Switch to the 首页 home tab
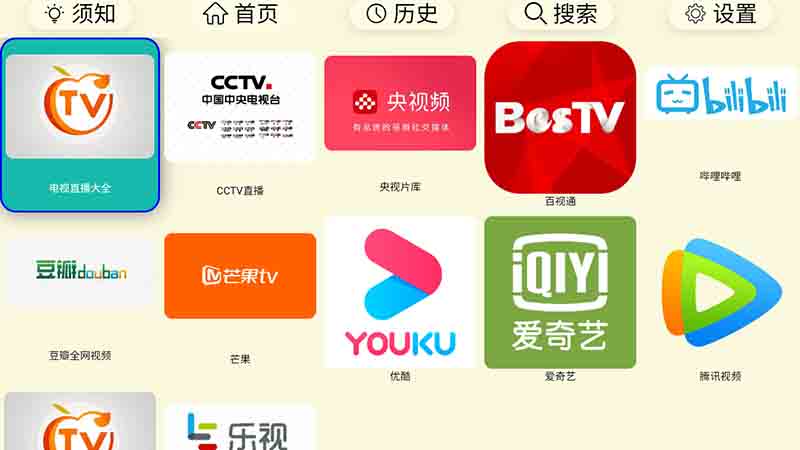 (x=240, y=14)
